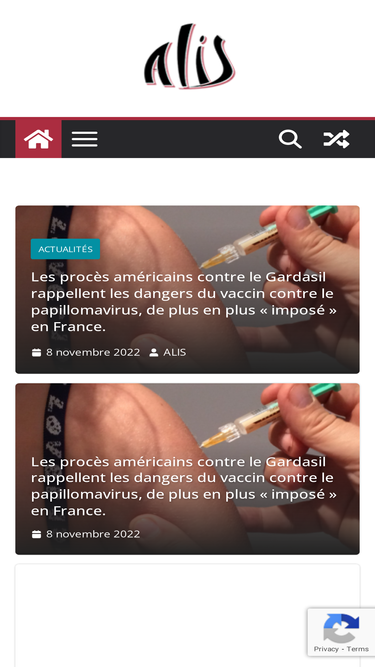The width and height of the screenshot is (375, 667).
Task: Go to the home page icon
Action: pos(38,139)
